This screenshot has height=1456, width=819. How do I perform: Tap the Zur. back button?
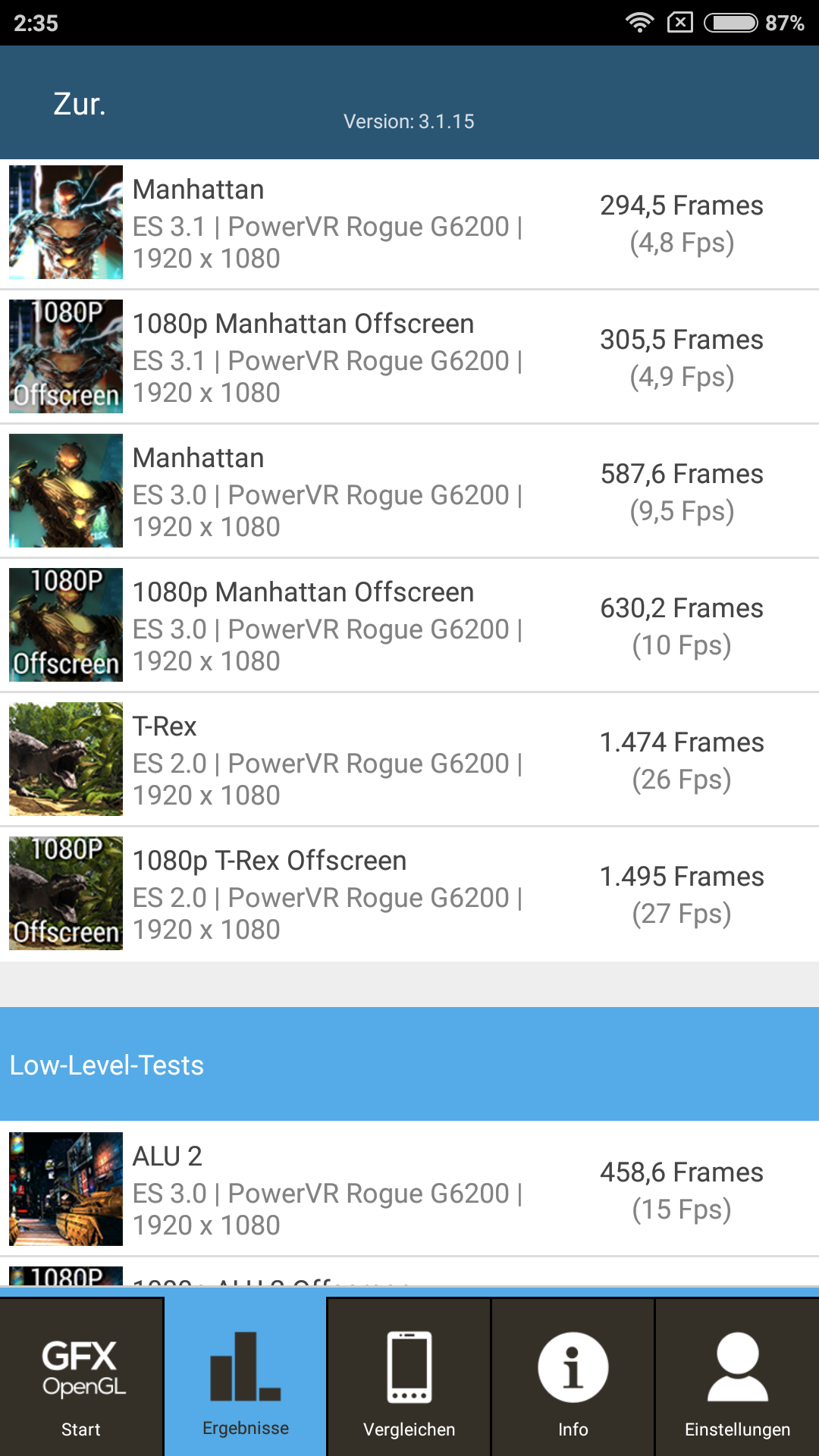pyautogui.click(x=80, y=104)
